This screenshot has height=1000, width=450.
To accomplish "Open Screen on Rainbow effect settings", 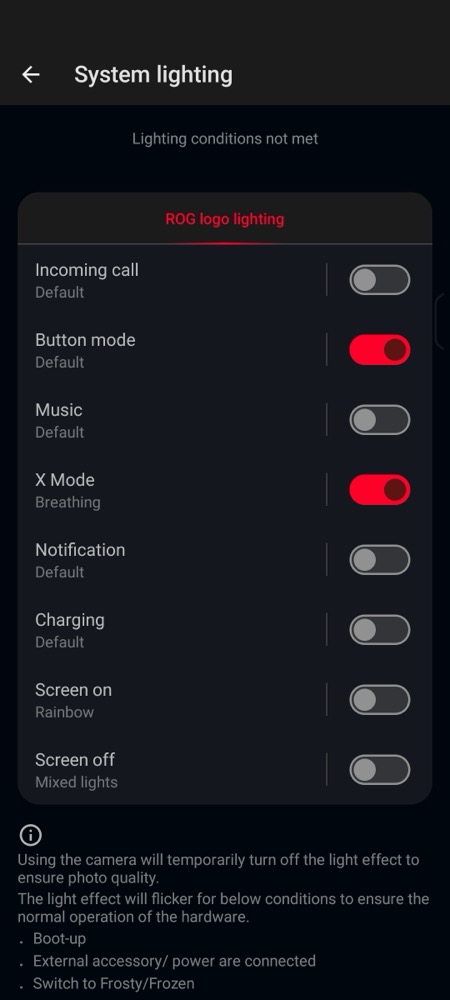I will [172, 700].
